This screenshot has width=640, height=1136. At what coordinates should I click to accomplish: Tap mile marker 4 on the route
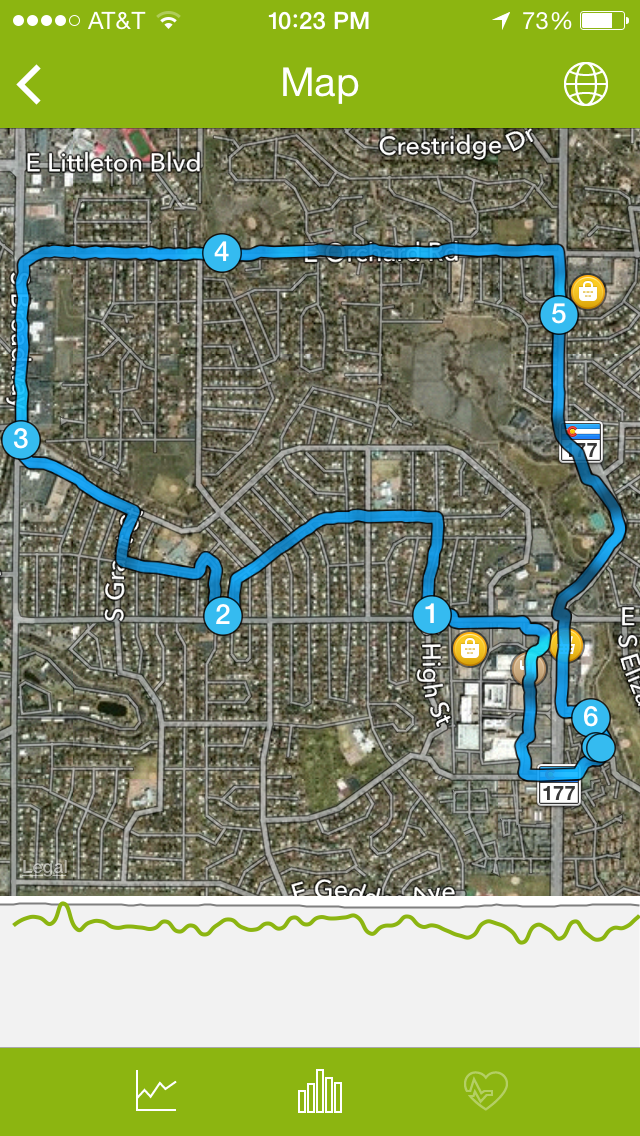pos(221,252)
